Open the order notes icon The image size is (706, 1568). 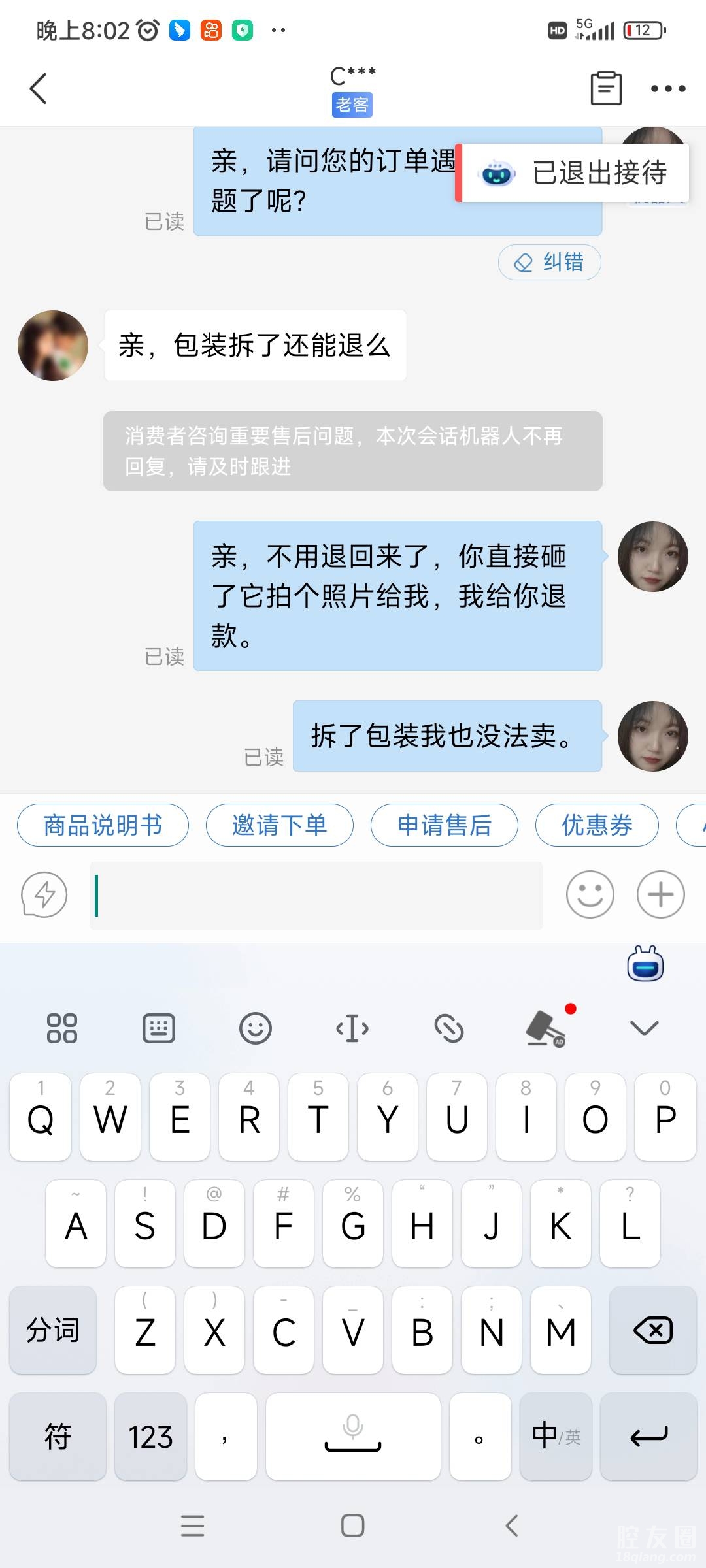pyautogui.click(x=606, y=88)
